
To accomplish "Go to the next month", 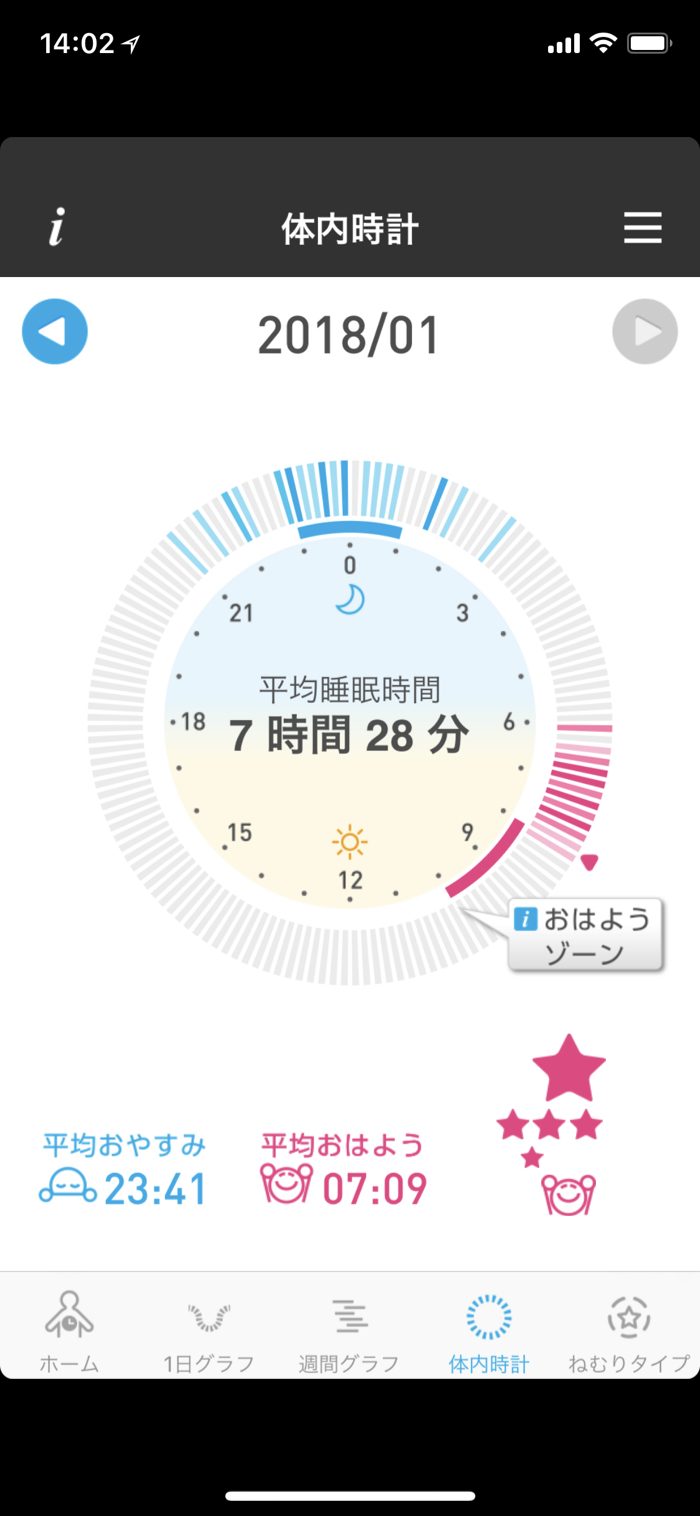I will [x=645, y=332].
